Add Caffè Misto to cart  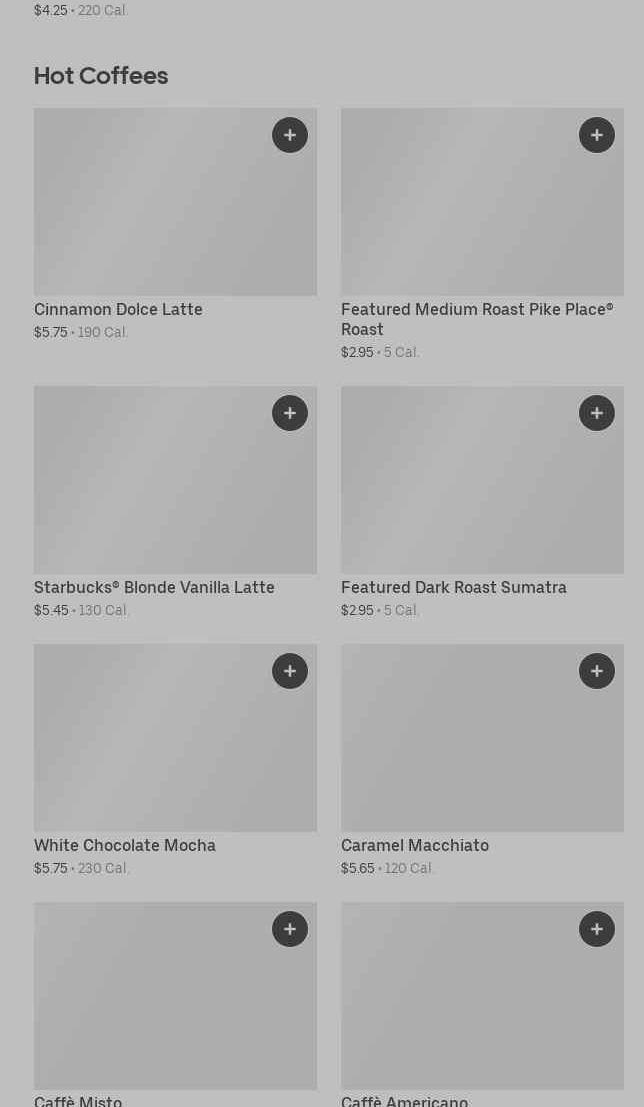290,929
